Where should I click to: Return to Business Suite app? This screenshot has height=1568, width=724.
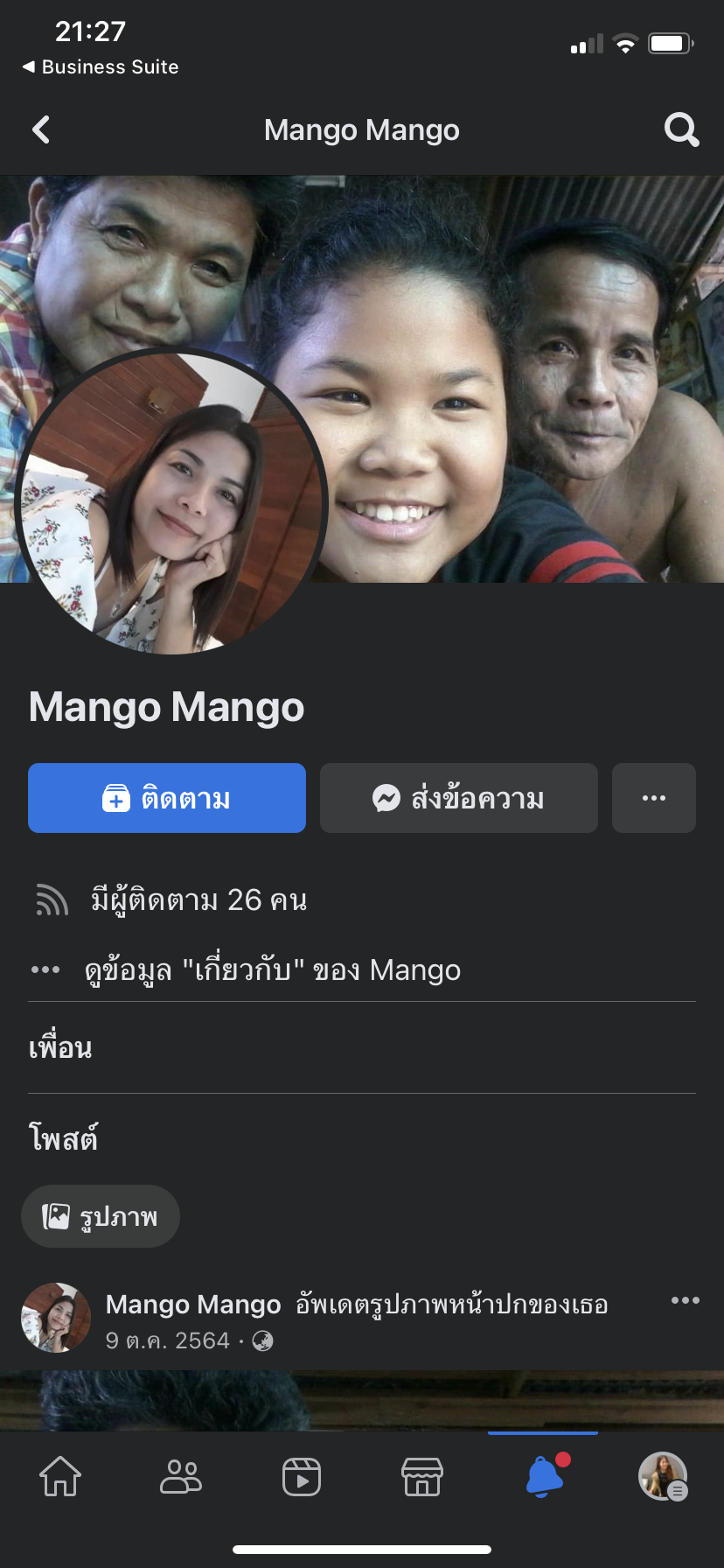tap(101, 67)
